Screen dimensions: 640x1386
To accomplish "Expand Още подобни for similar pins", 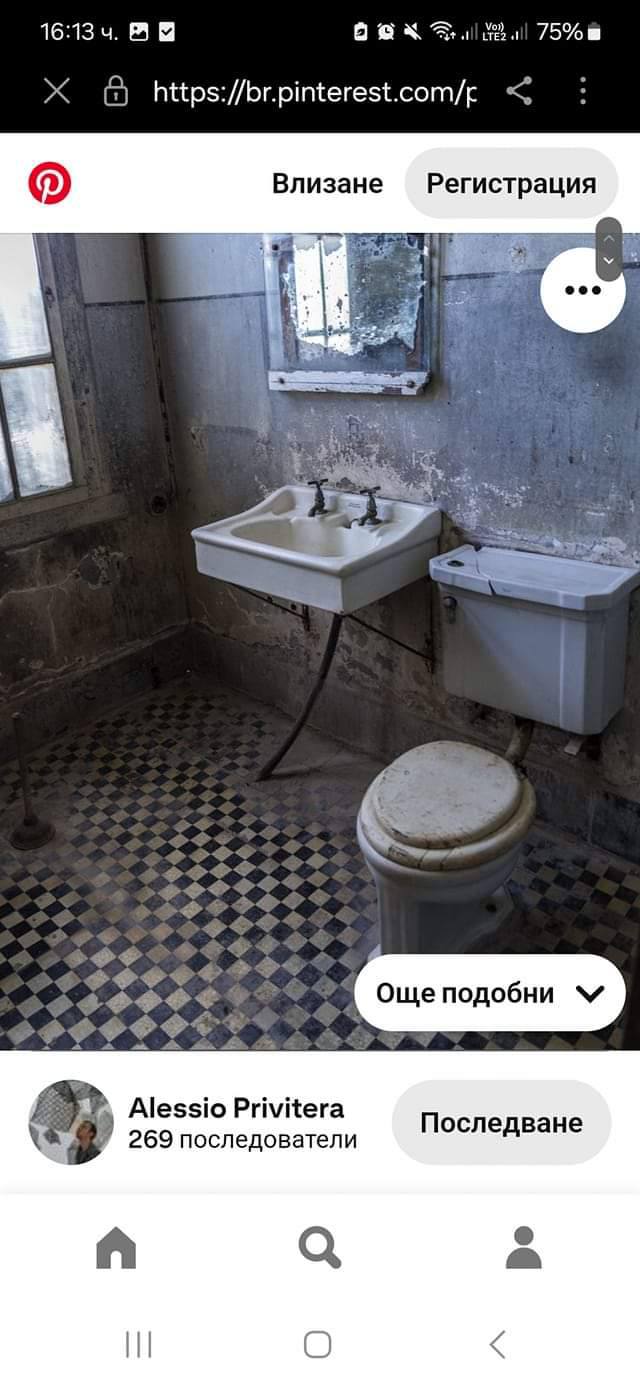I will click(490, 993).
